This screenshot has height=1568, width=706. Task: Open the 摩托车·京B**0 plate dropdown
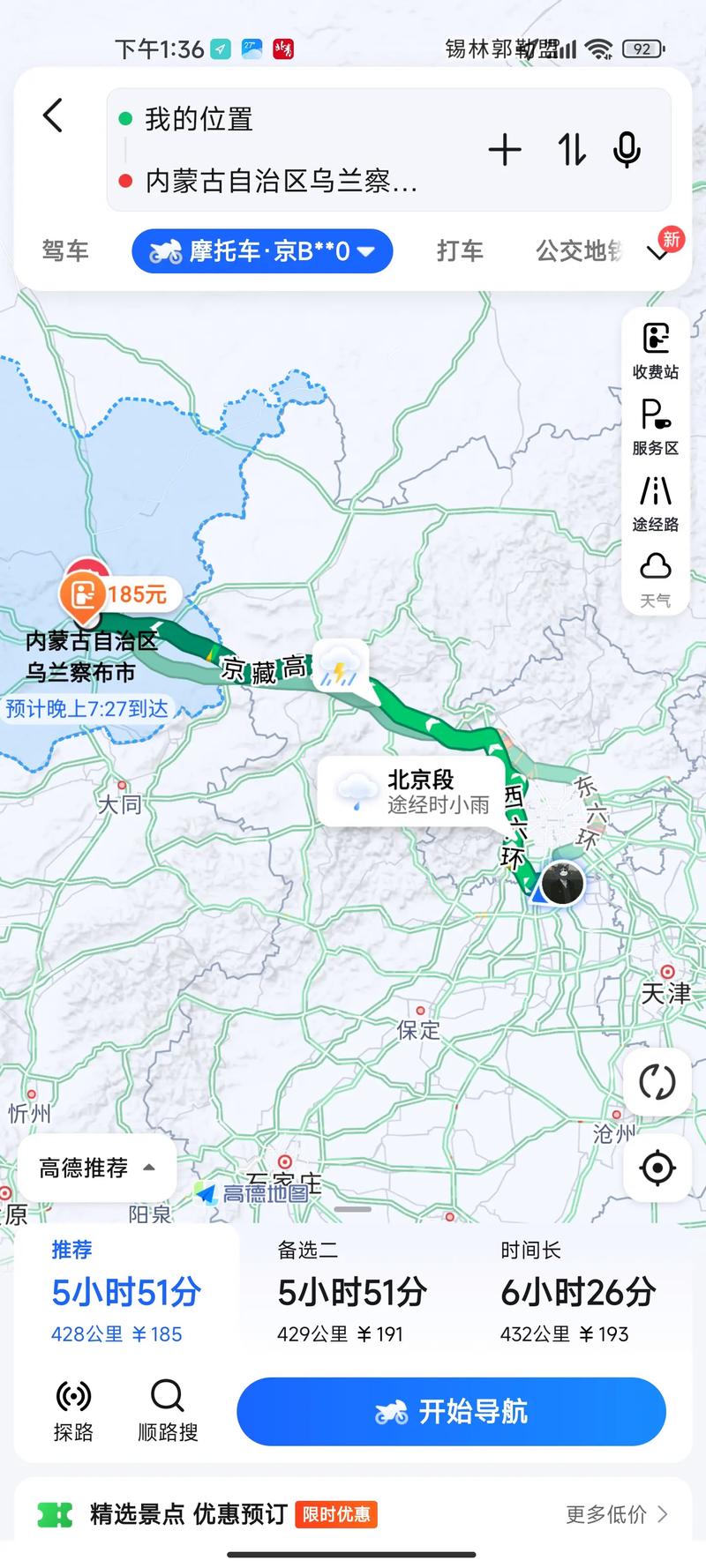(x=261, y=250)
